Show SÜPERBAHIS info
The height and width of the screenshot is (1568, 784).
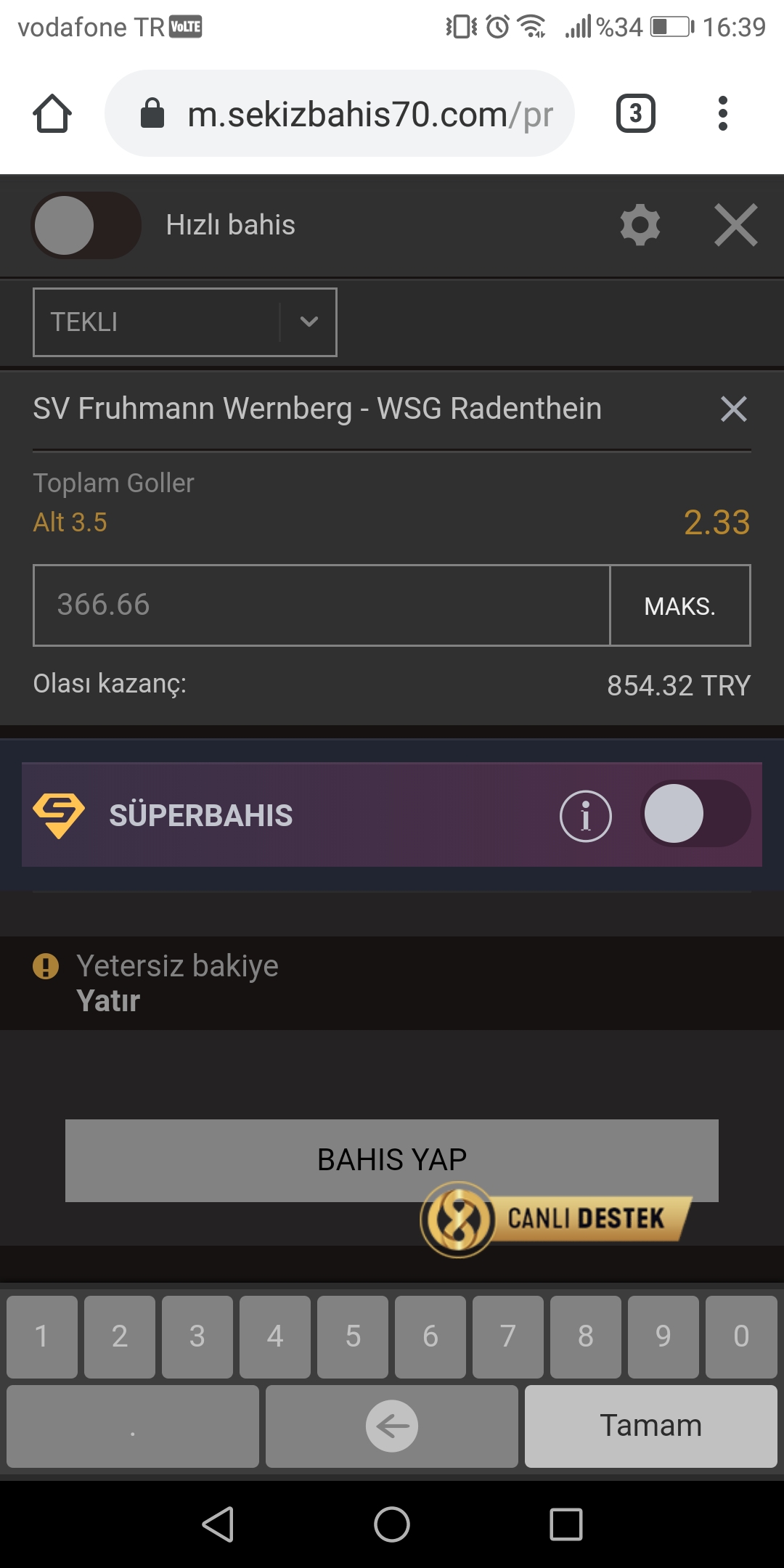pos(586,816)
